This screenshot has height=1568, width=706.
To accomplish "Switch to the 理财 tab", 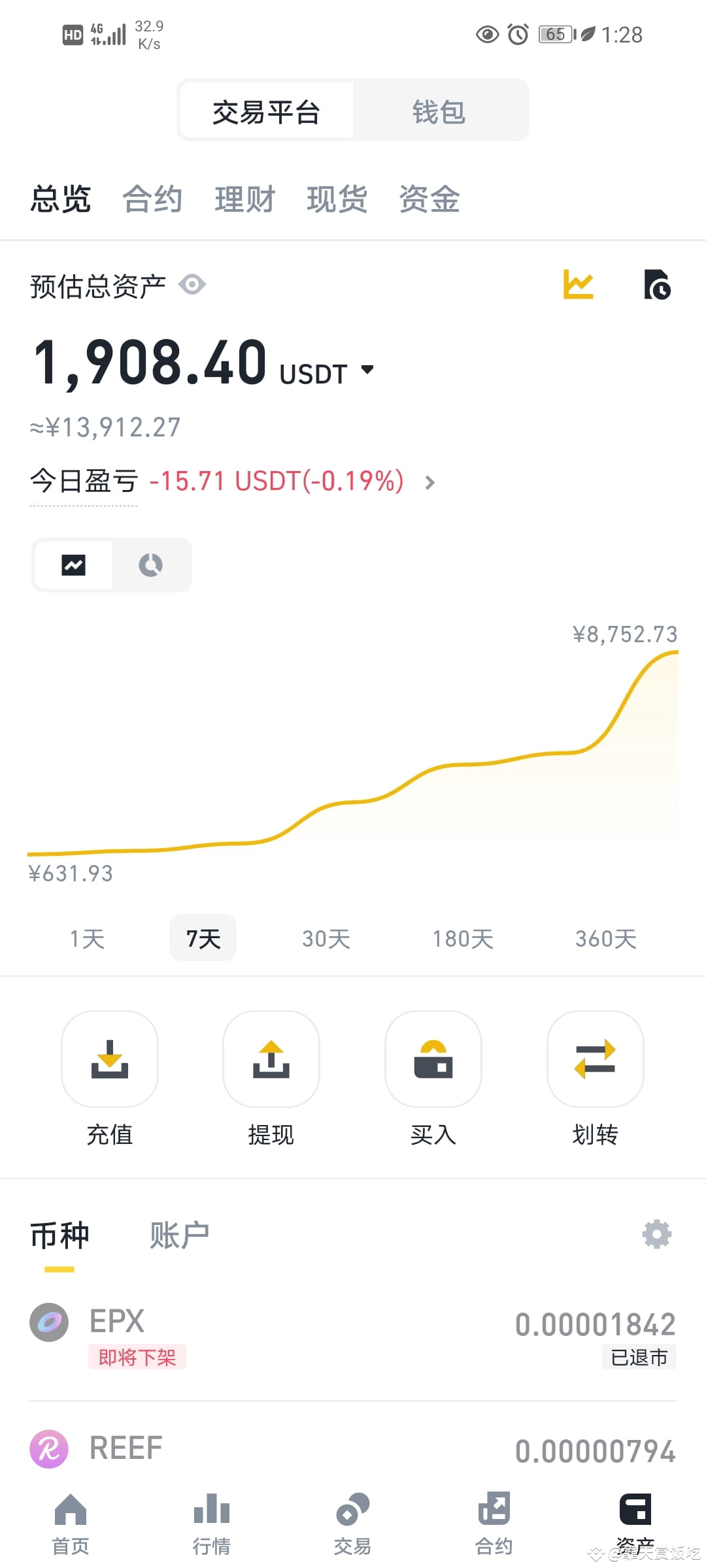I will pos(244,199).
